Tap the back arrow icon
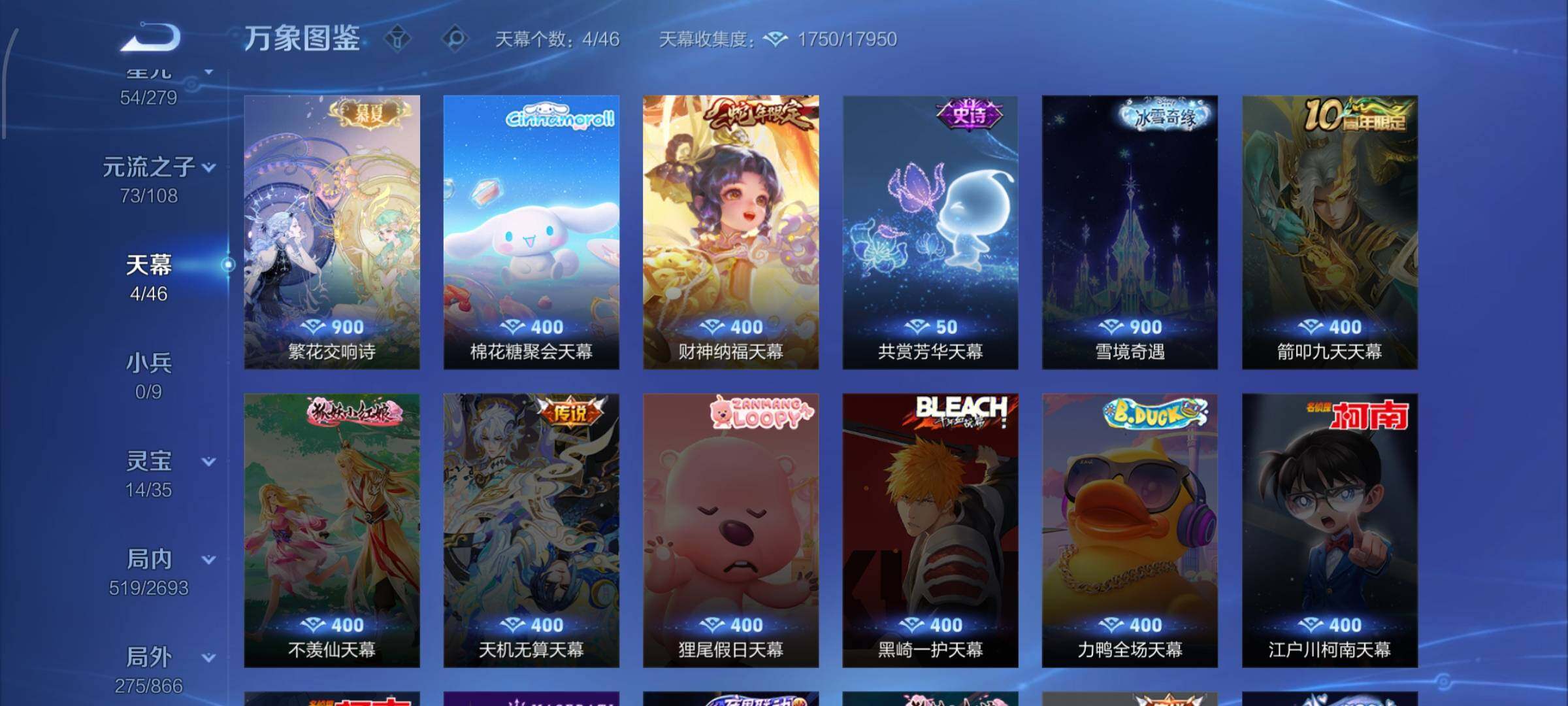Screen dimensions: 1568x706 pyautogui.click(x=150, y=37)
